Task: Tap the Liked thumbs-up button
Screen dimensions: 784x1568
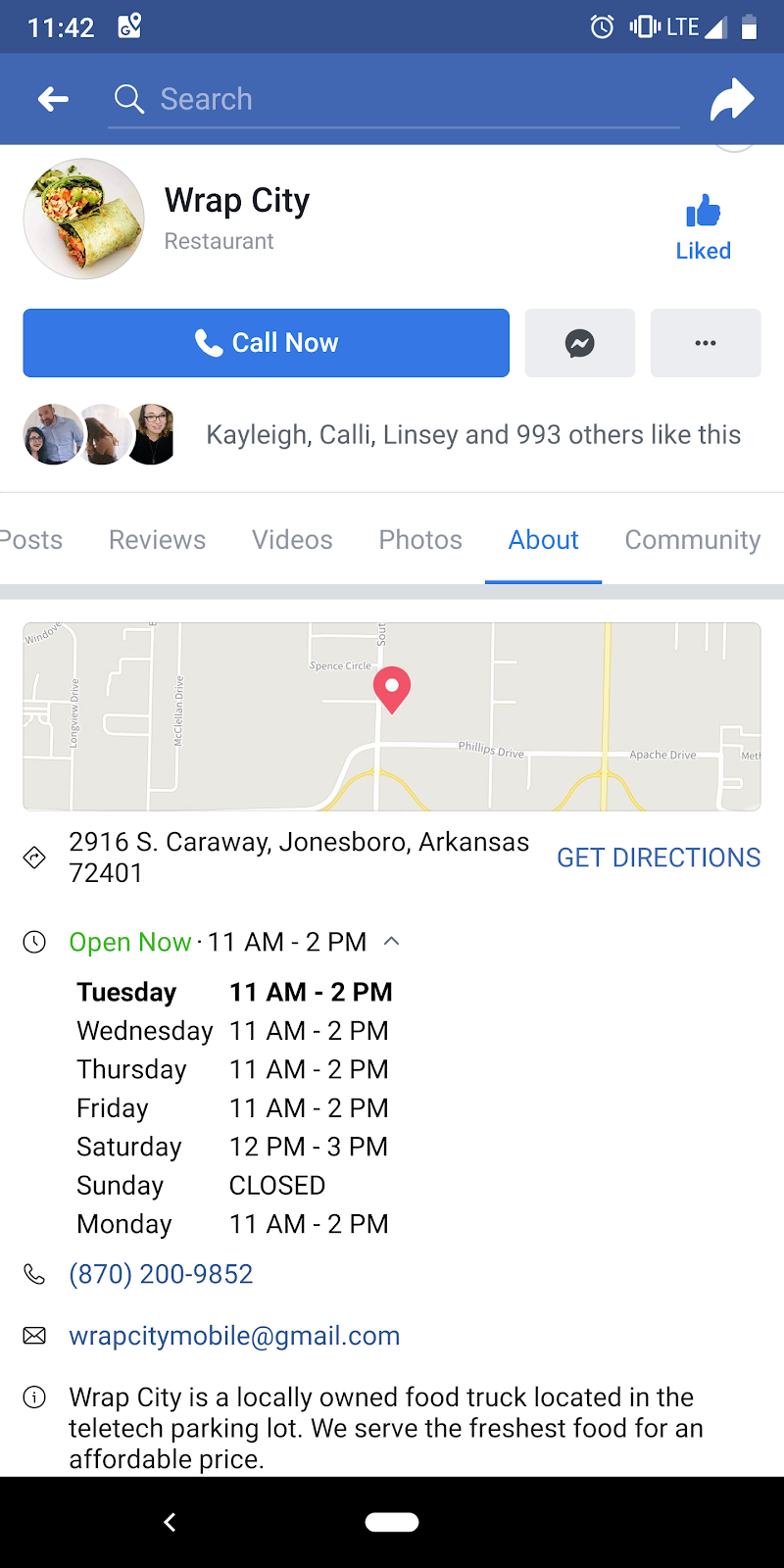Action: coord(704,227)
